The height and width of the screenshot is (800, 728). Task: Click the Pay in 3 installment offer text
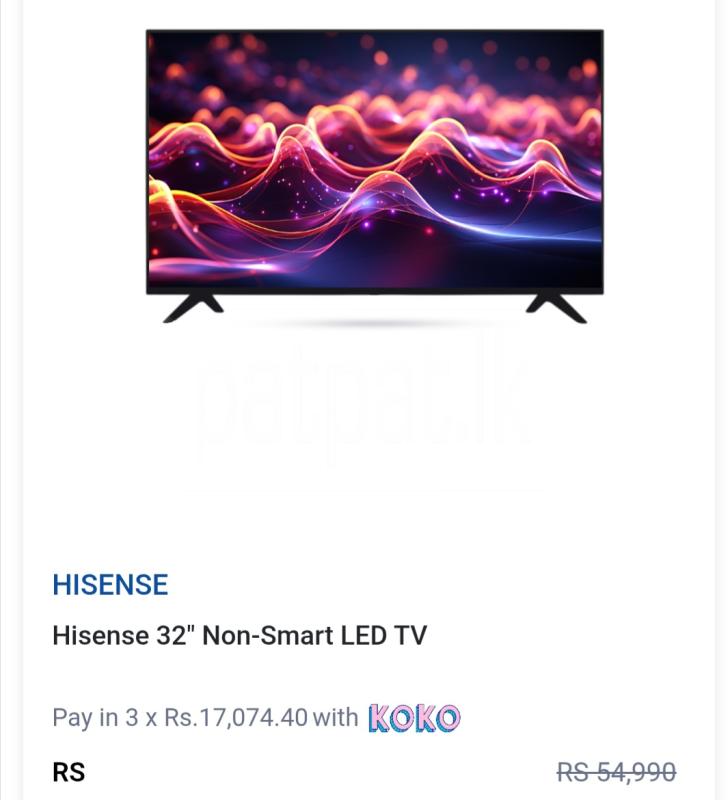205,715
